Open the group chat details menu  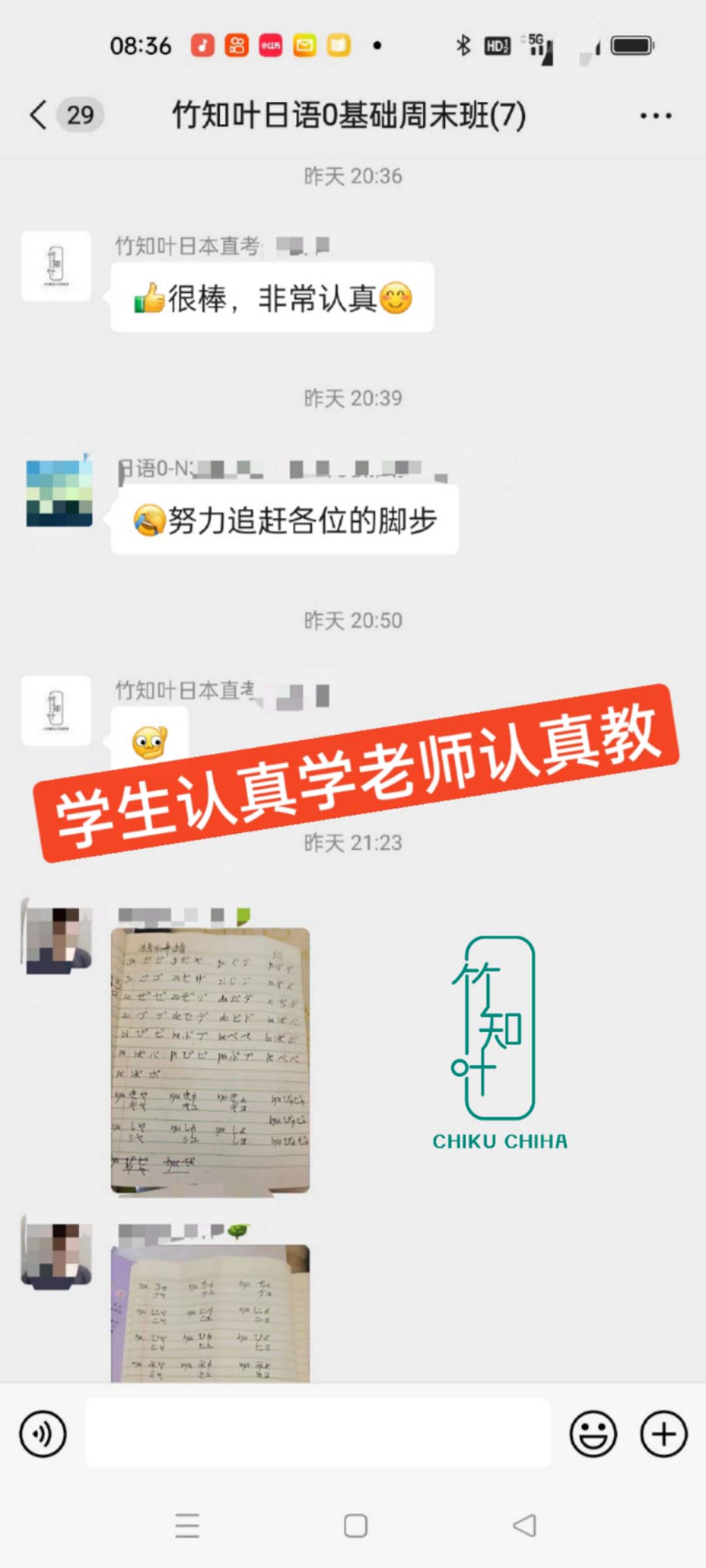(x=655, y=116)
